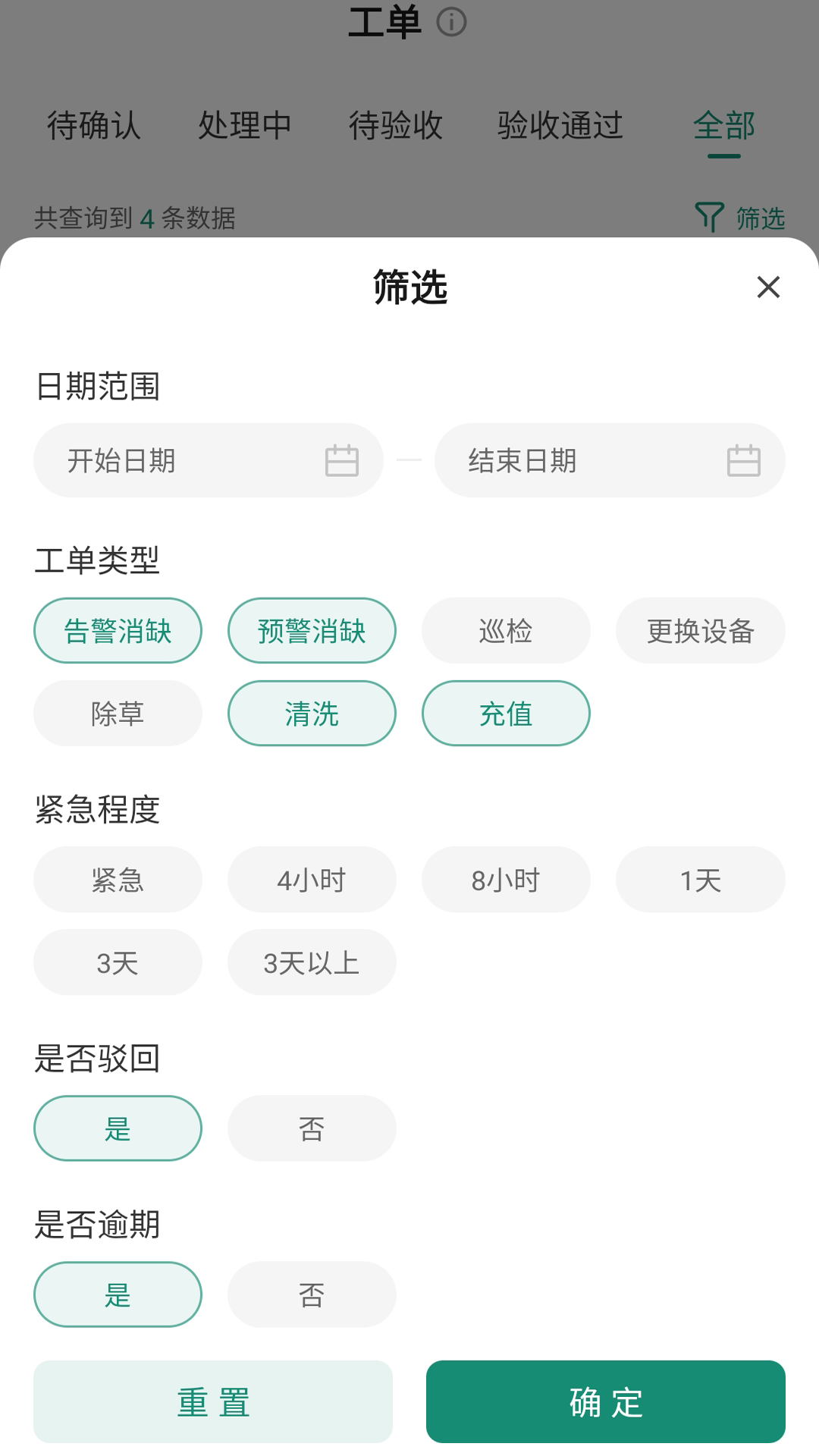The height and width of the screenshot is (1456, 819).
Task: Deselect the 清洗 work order type
Action: click(x=311, y=713)
